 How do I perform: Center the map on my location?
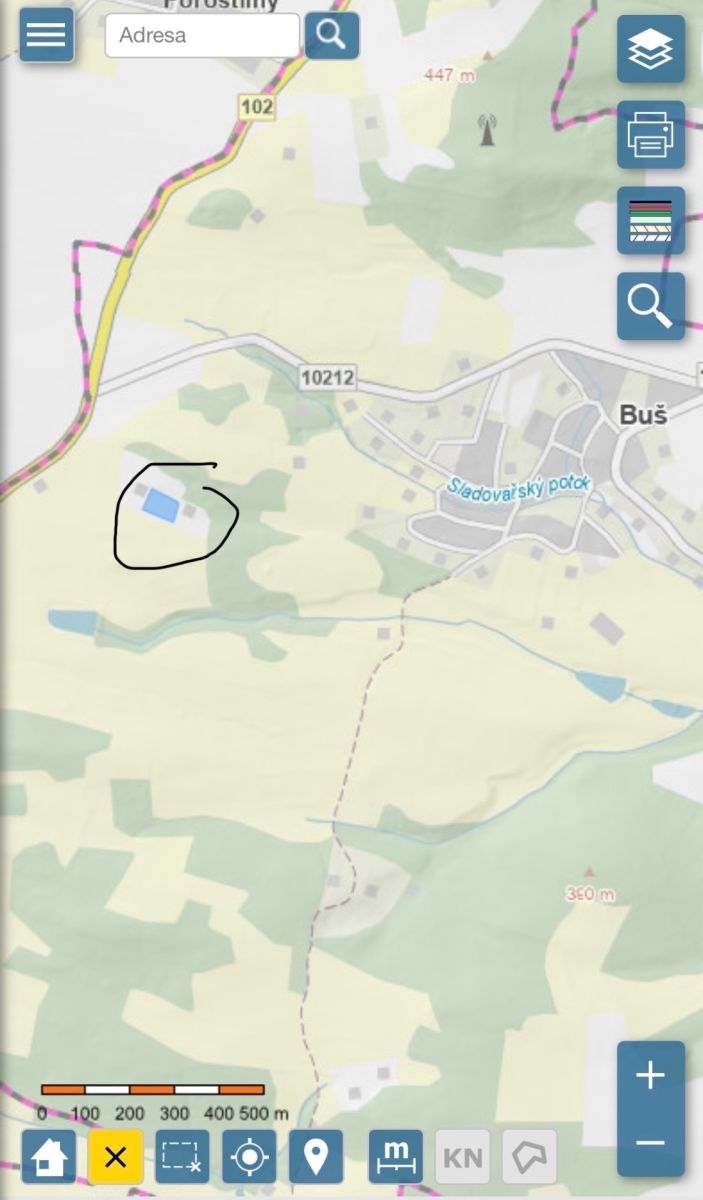tap(249, 1157)
